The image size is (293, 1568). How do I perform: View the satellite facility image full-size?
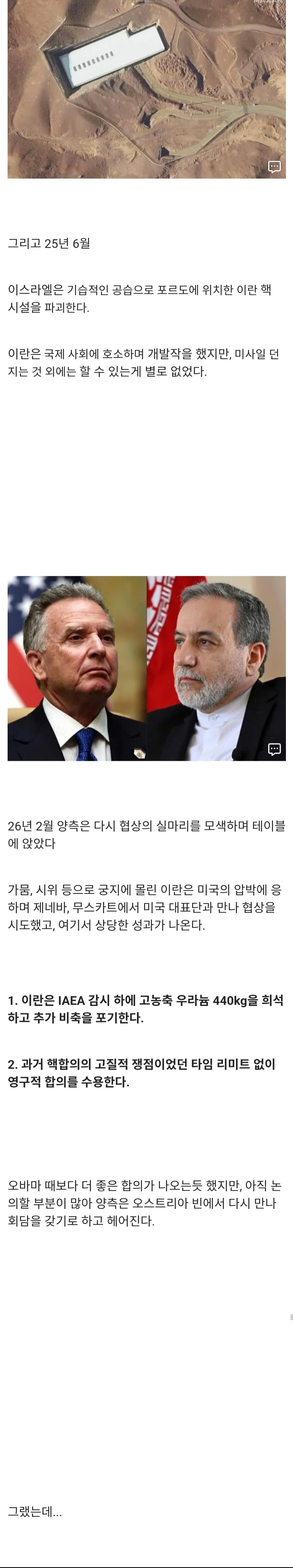pyautogui.click(x=146, y=85)
